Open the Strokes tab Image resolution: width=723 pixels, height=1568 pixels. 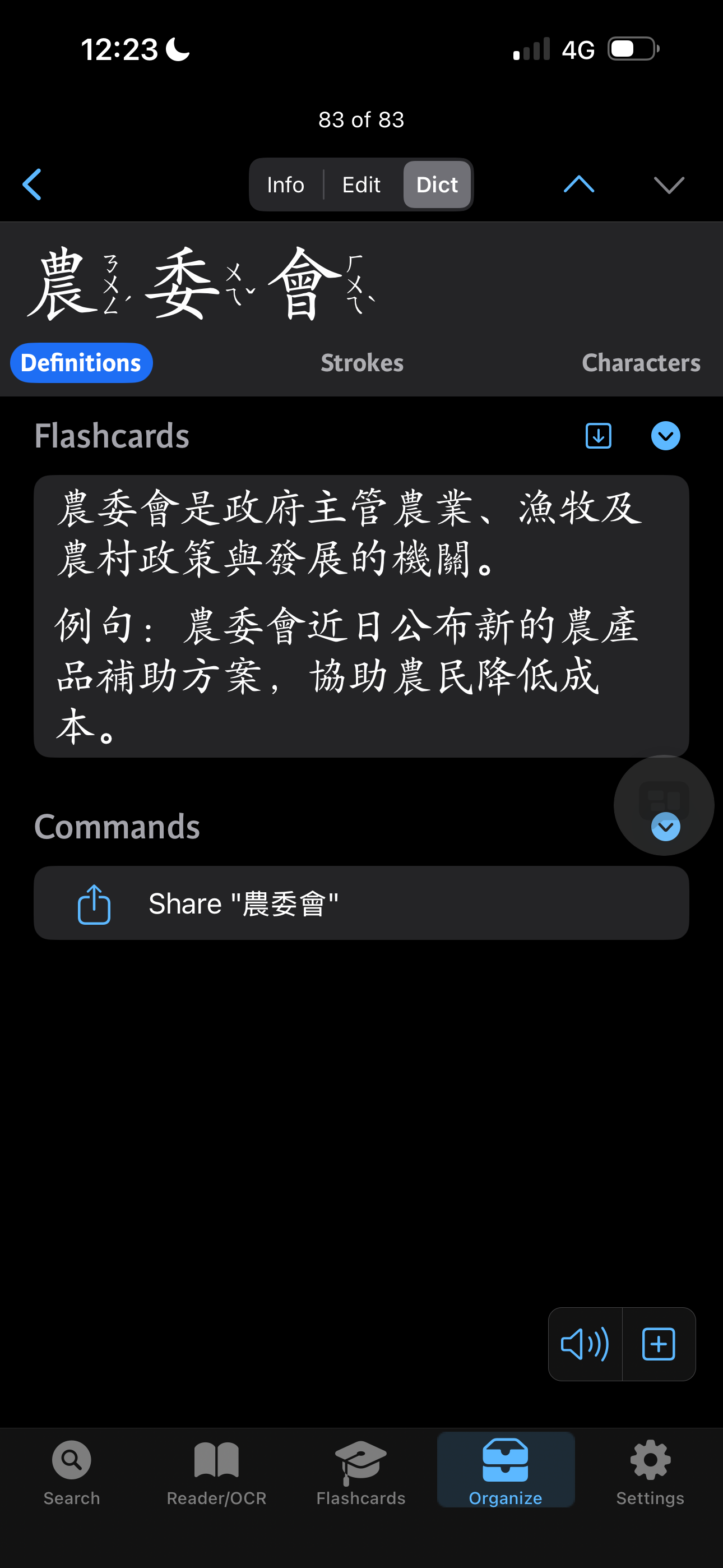click(362, 363)
